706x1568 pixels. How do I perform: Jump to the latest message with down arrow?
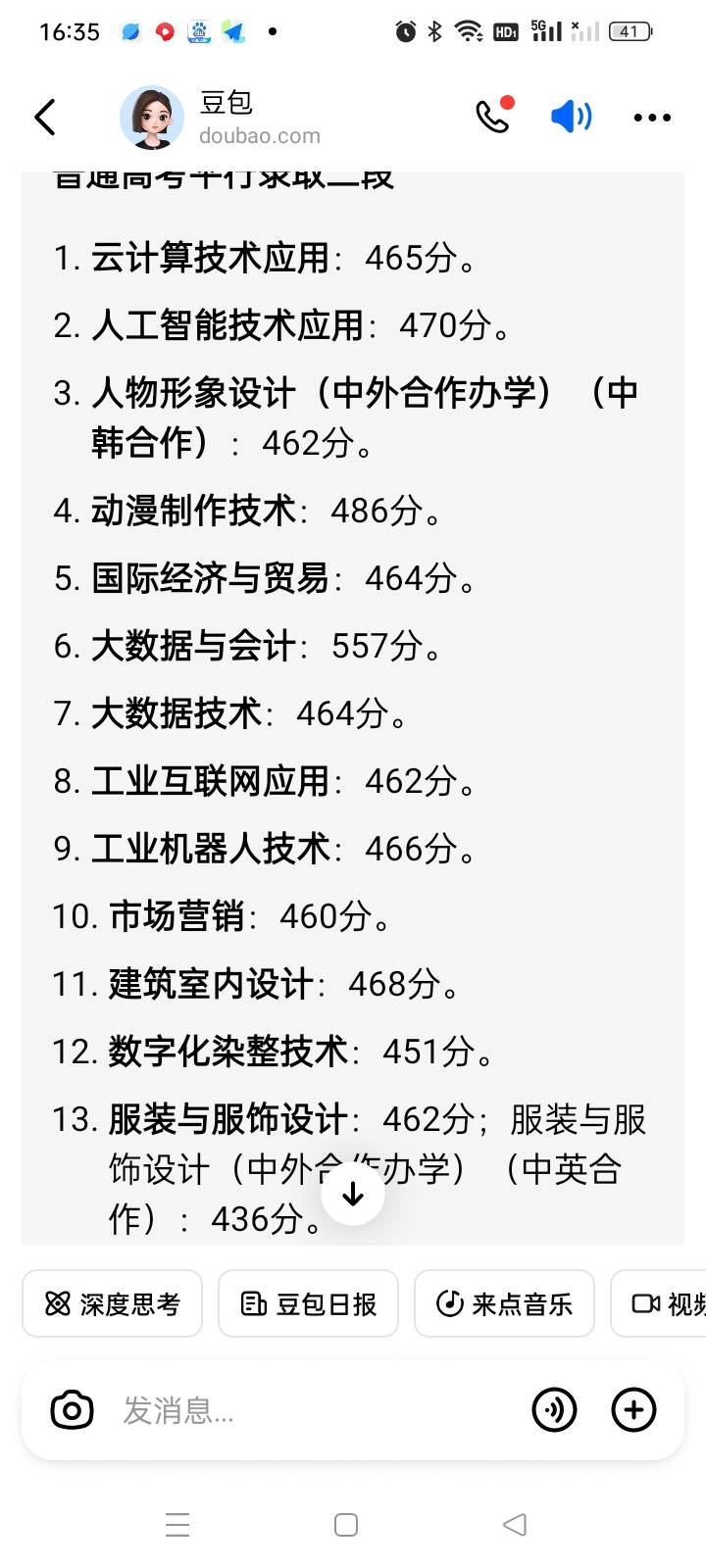click(353, 1194)
